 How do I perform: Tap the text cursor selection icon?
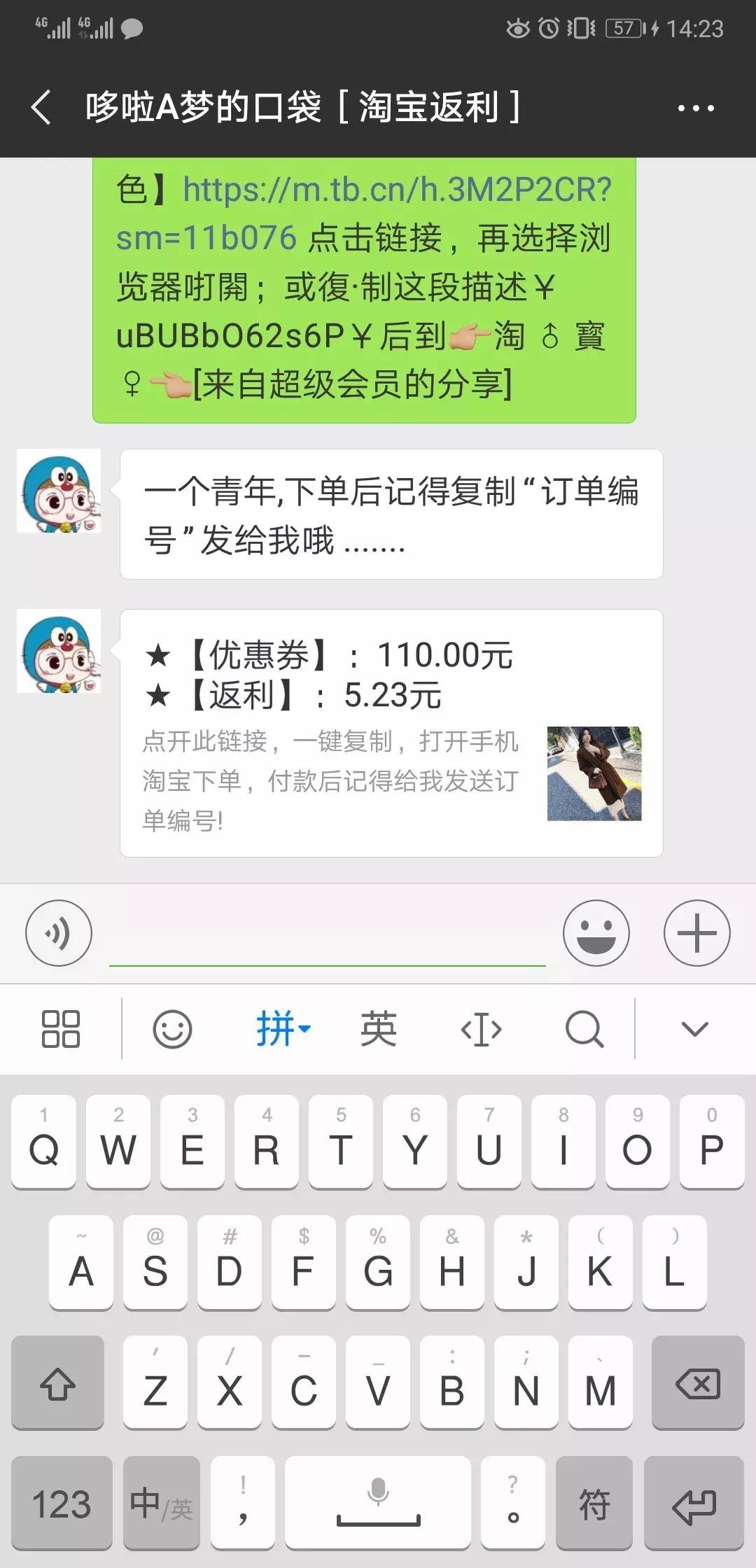pyautogui.click(x=482, y=1028)
